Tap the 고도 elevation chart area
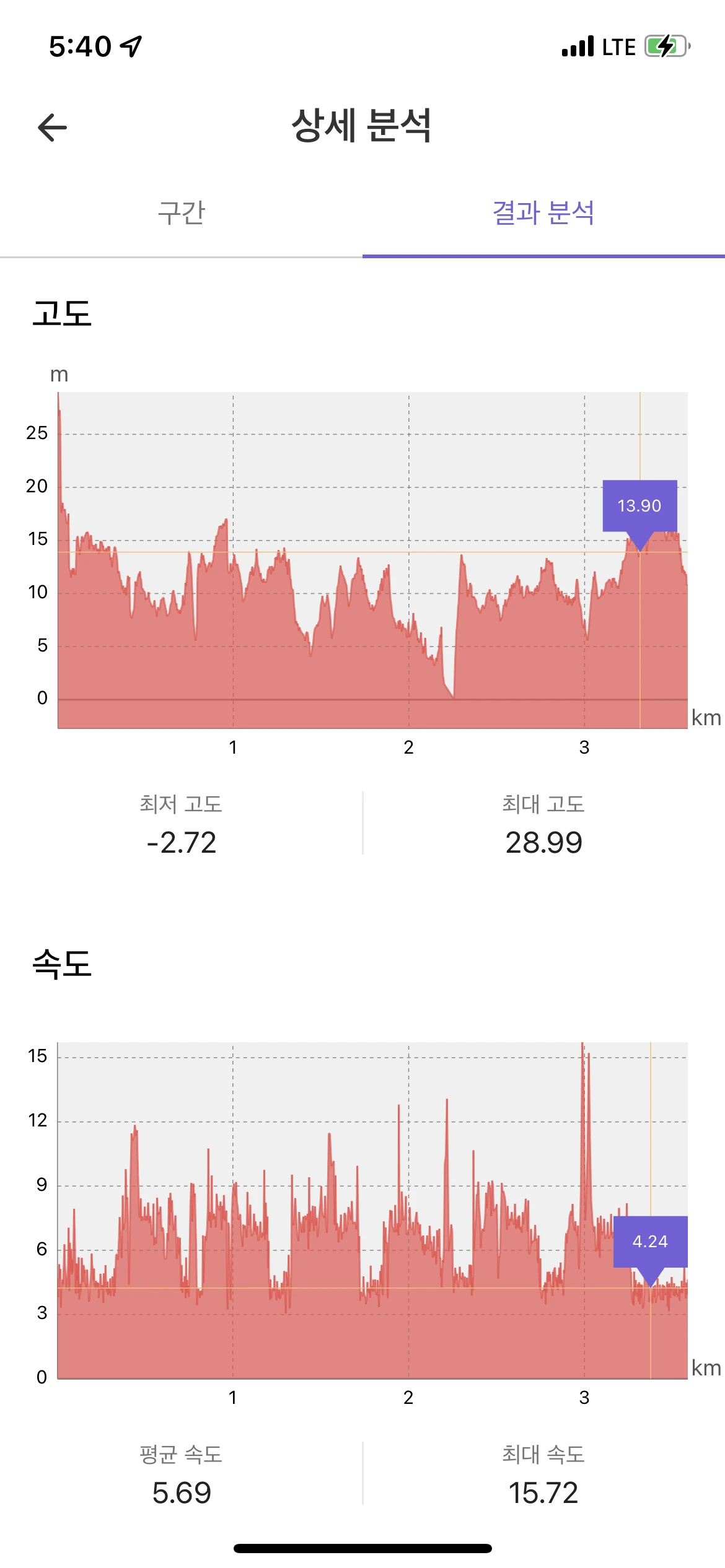Viewport: 725px width, 1568px height. tap(372, 560)
